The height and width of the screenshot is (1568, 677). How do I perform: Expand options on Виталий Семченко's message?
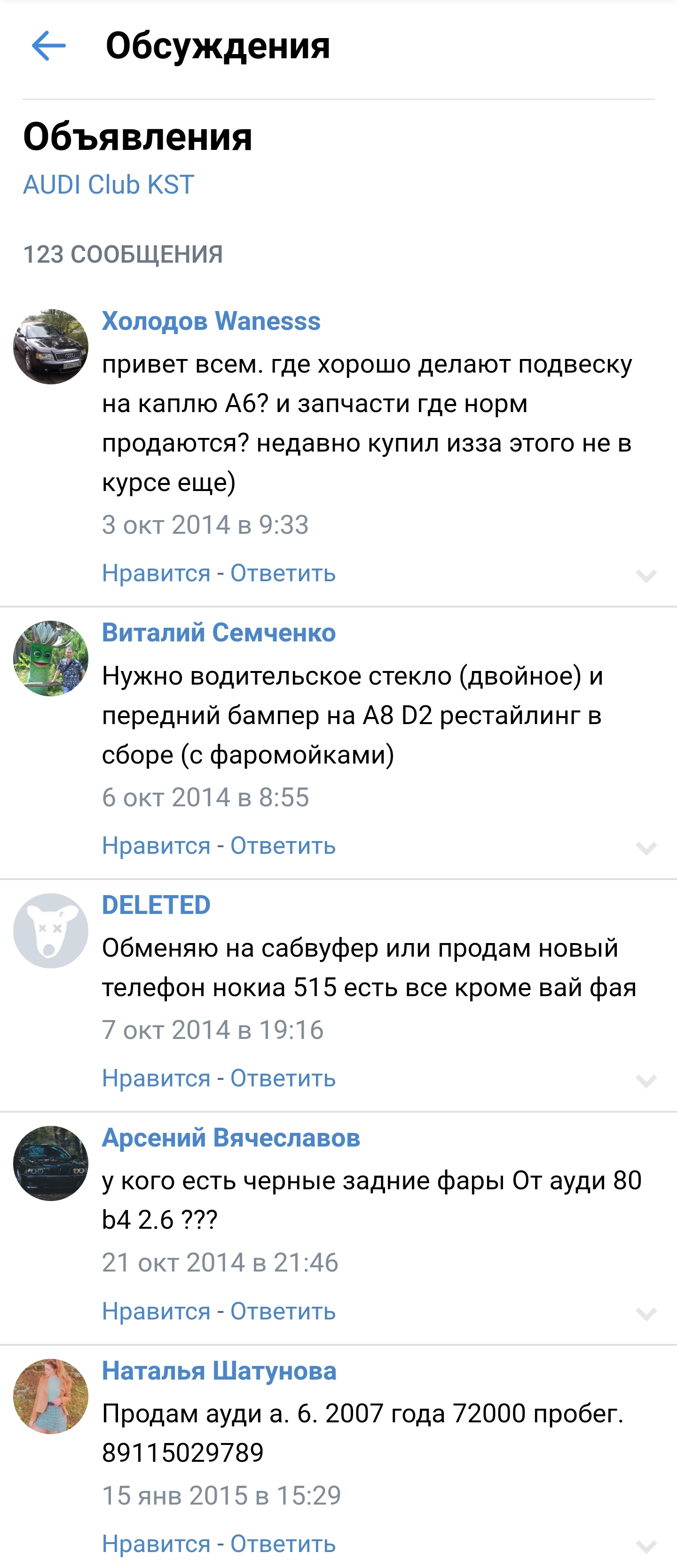646,848
